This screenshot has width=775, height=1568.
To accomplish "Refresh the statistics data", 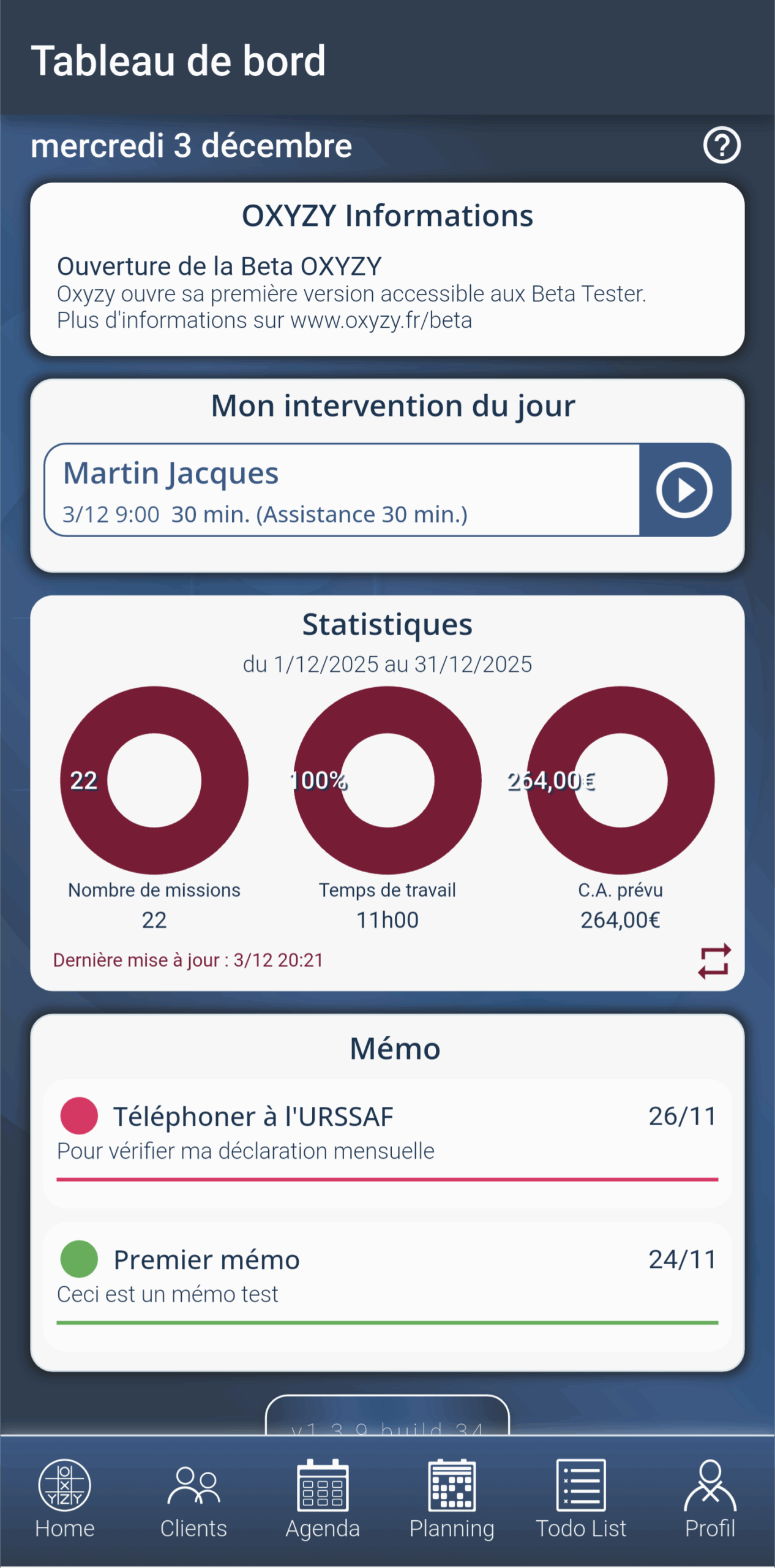I will point(714,960).
